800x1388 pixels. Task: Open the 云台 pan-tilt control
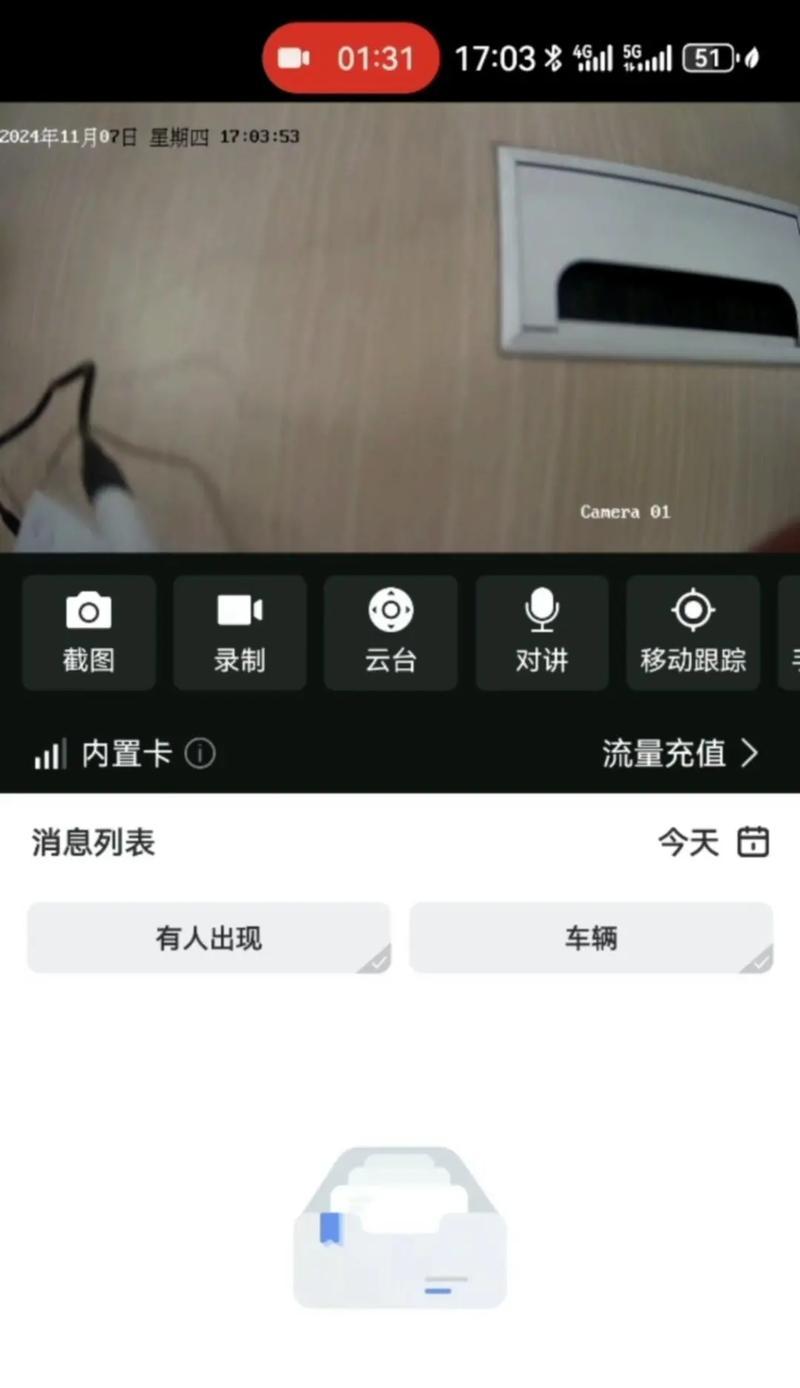coord(390,632)
